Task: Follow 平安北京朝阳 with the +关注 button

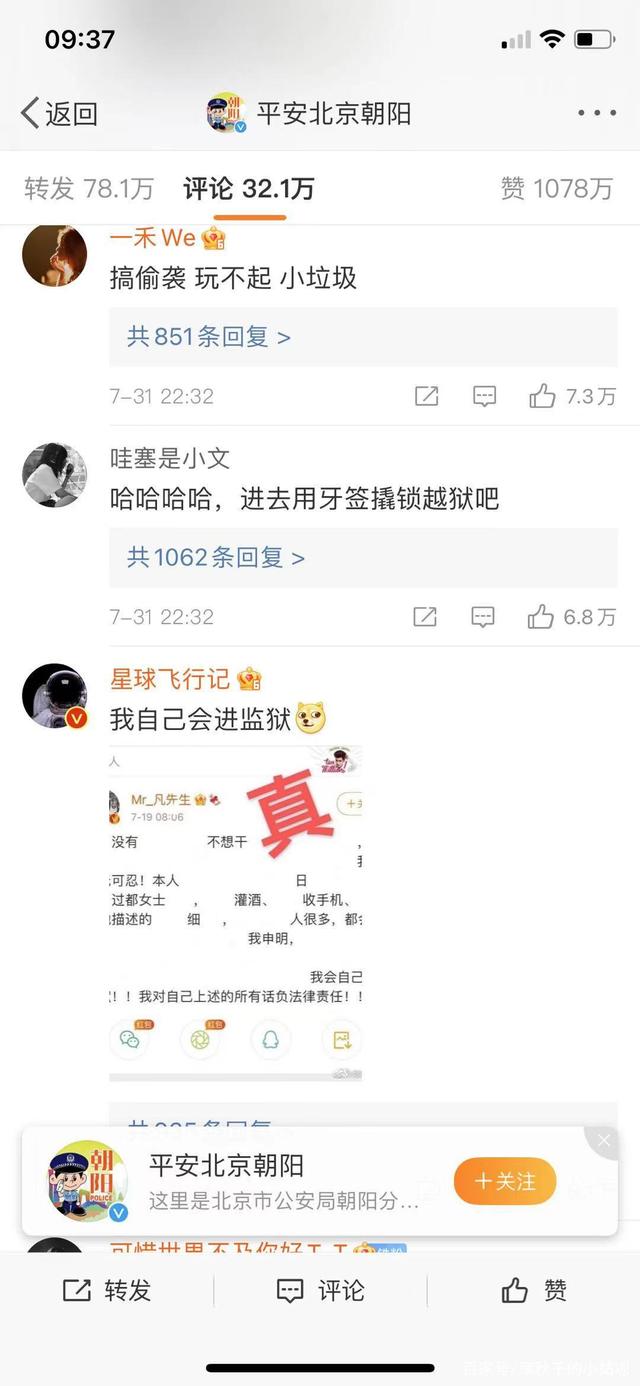Action: click(x=505, y=1181)
